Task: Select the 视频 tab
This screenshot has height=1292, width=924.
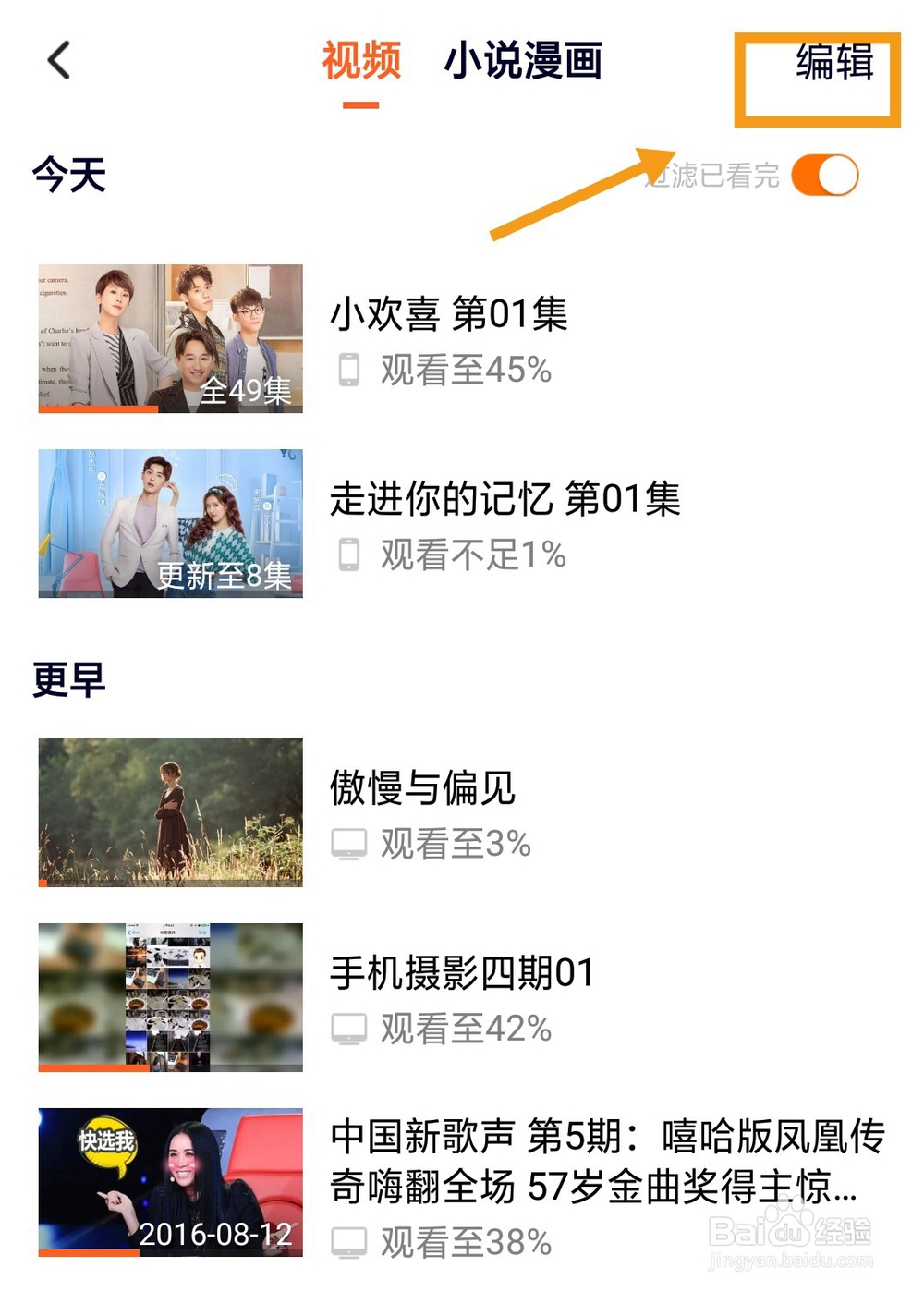Action: pyautogui.click(x=361, y=61)
